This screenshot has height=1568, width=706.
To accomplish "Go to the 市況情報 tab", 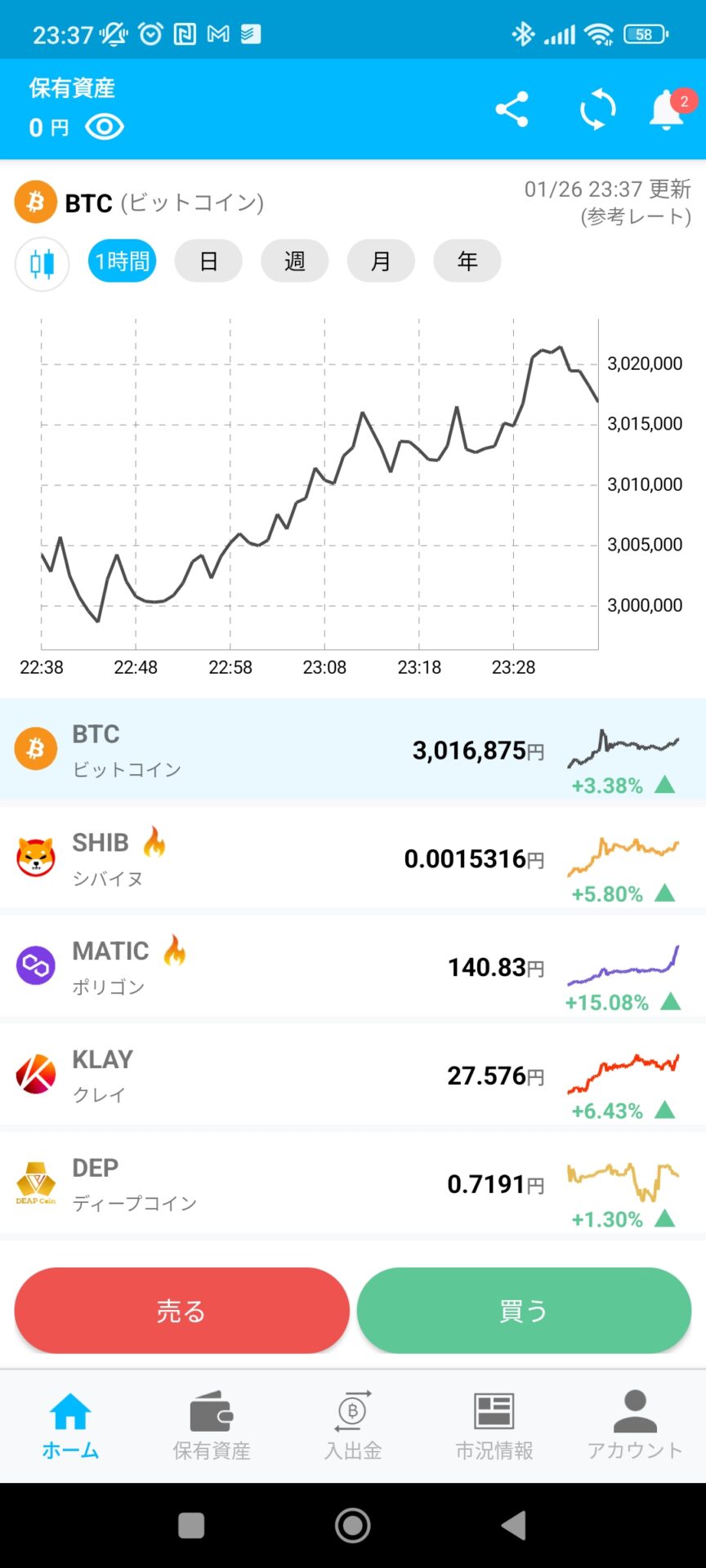I will pos(494,1426).
